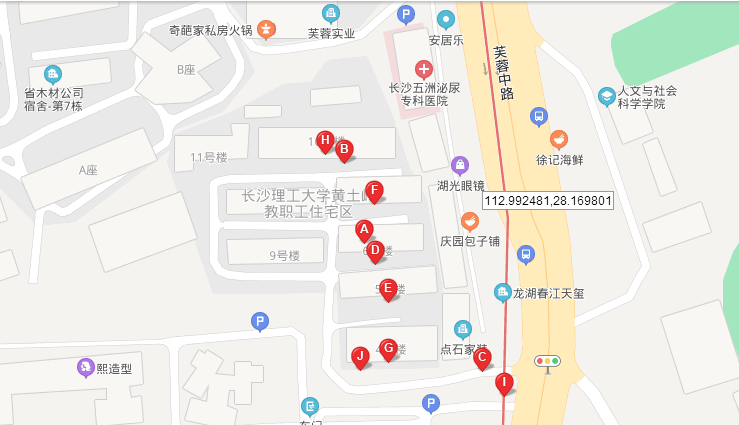Tap the red marker H
This screenshot has width=739, height=425.
click(325, 141)
